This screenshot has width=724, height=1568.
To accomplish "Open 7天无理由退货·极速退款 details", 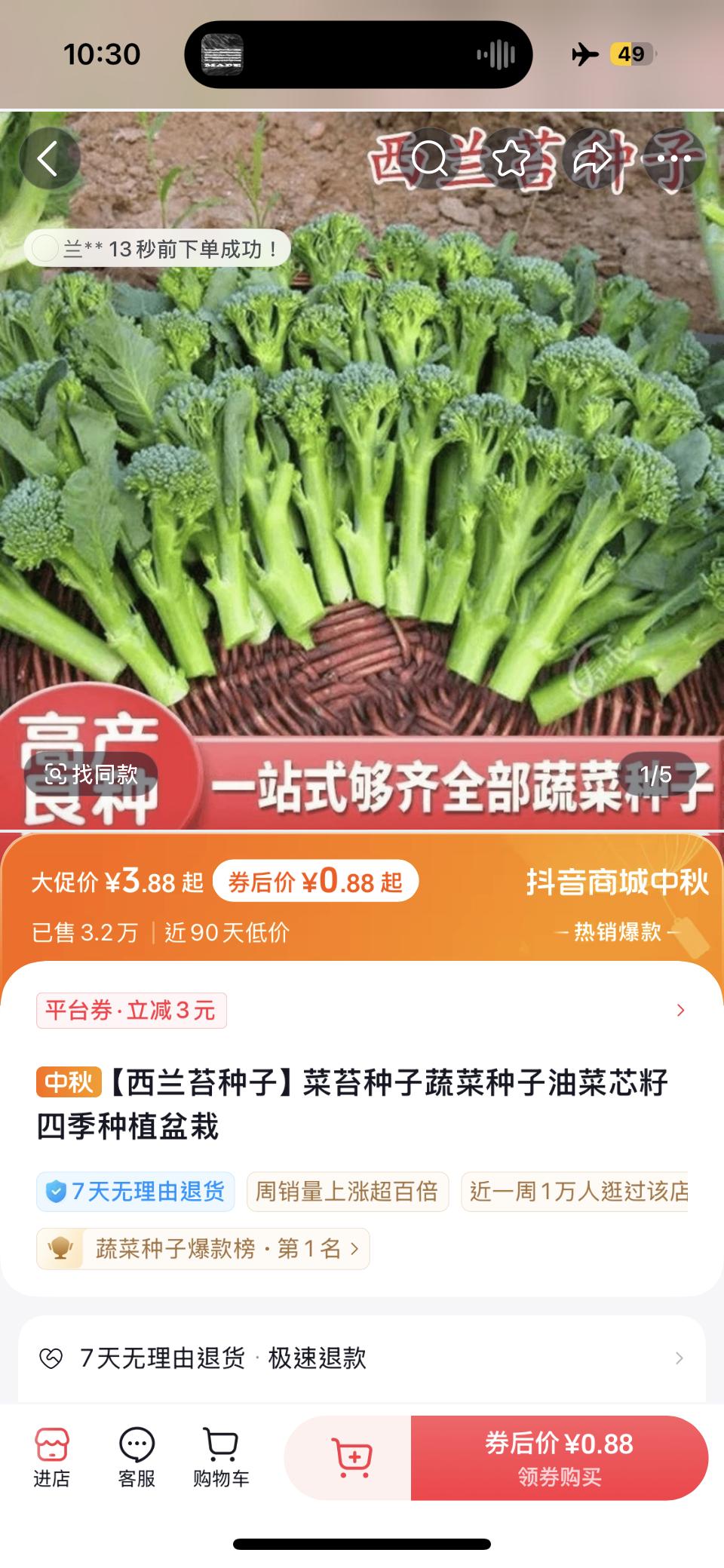I will tap(362, 1358).
